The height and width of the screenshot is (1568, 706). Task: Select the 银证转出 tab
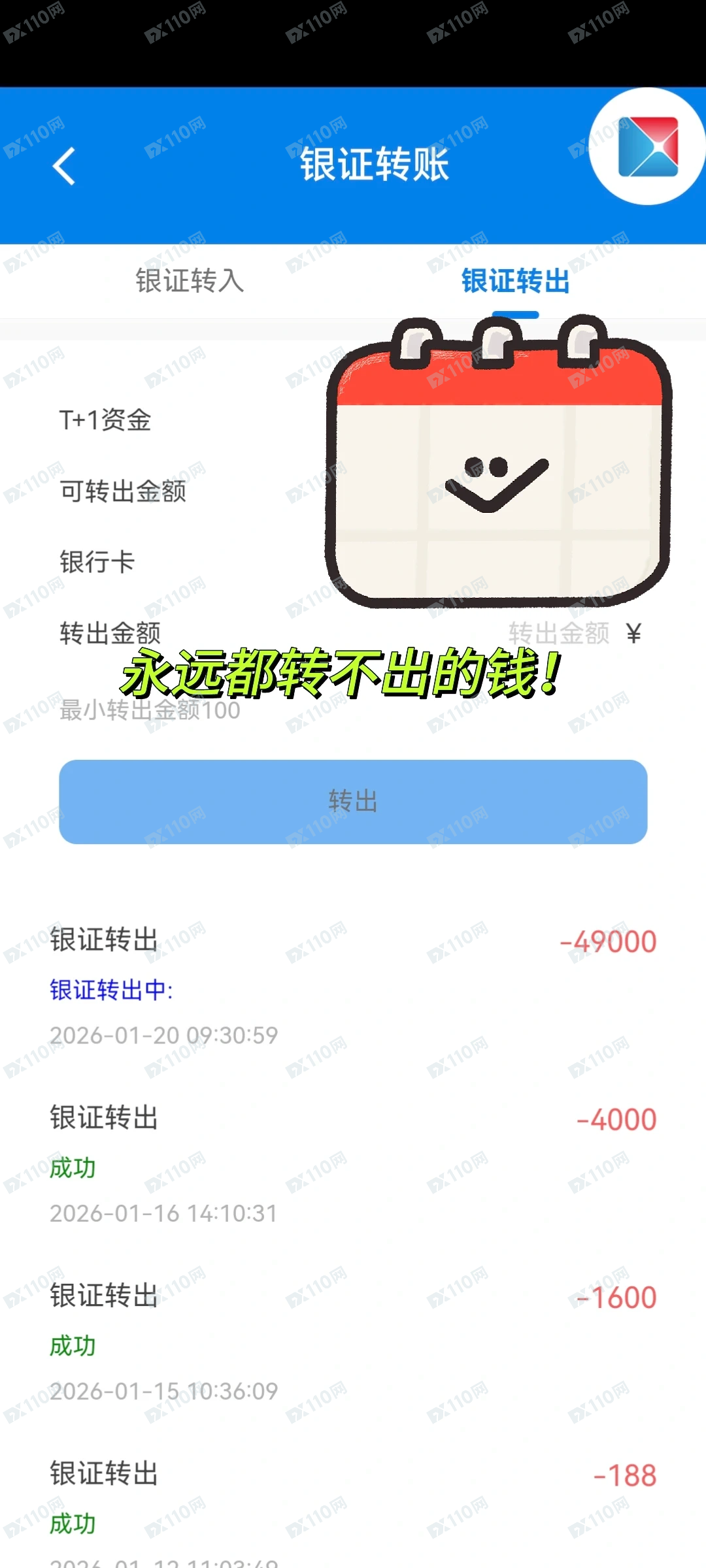[x=515, y=281]
